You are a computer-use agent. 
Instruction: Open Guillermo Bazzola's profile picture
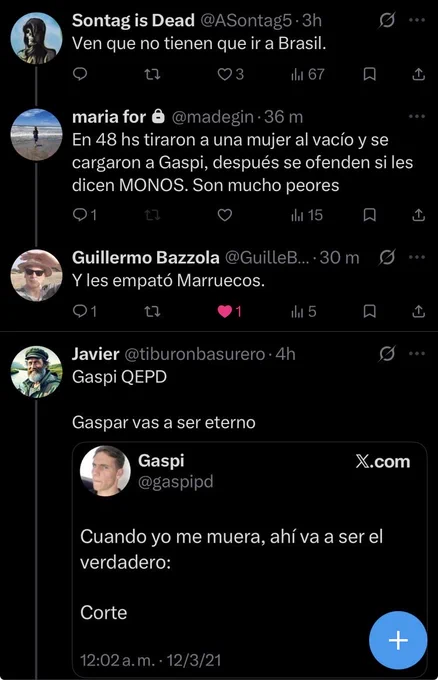(x=36, y=275)
